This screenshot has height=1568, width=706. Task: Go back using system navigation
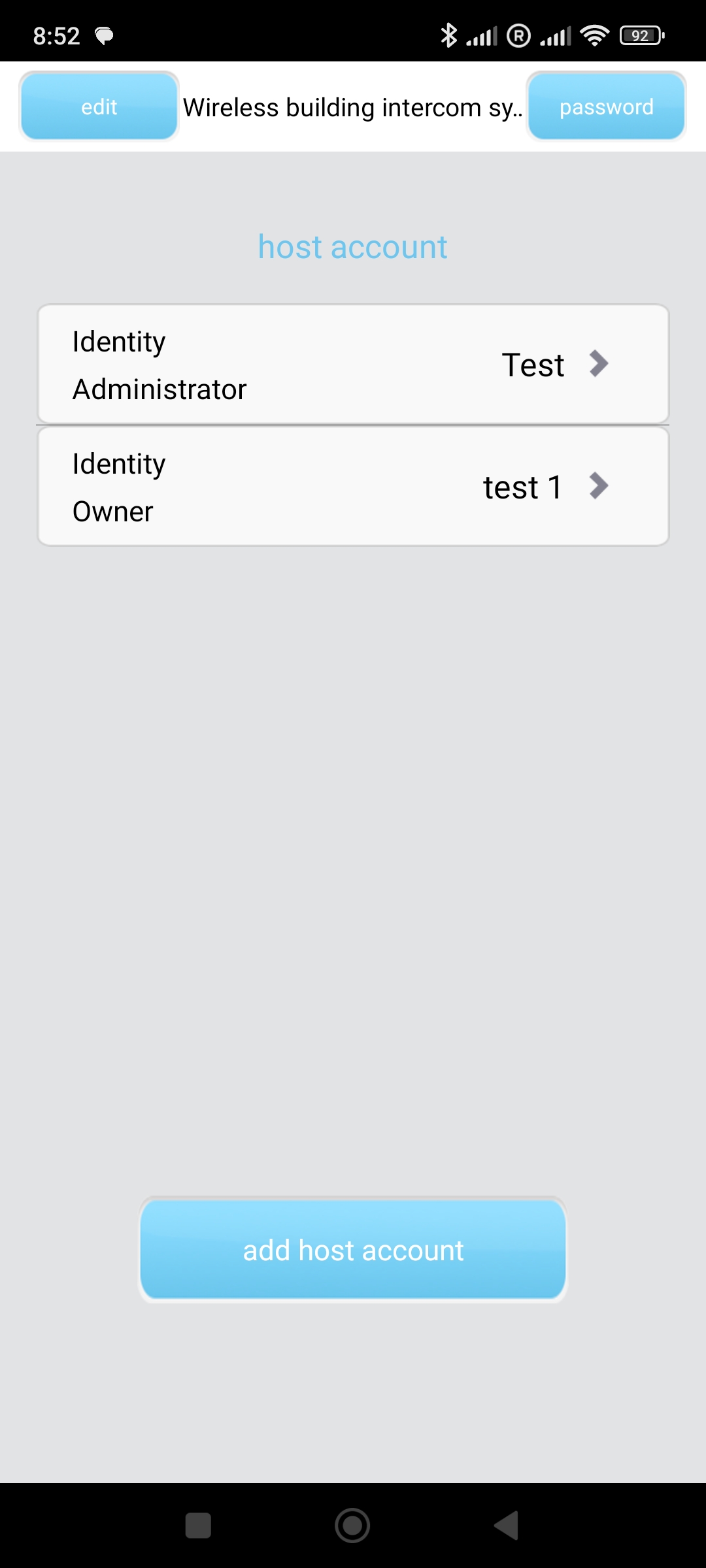click(506, 1526)
